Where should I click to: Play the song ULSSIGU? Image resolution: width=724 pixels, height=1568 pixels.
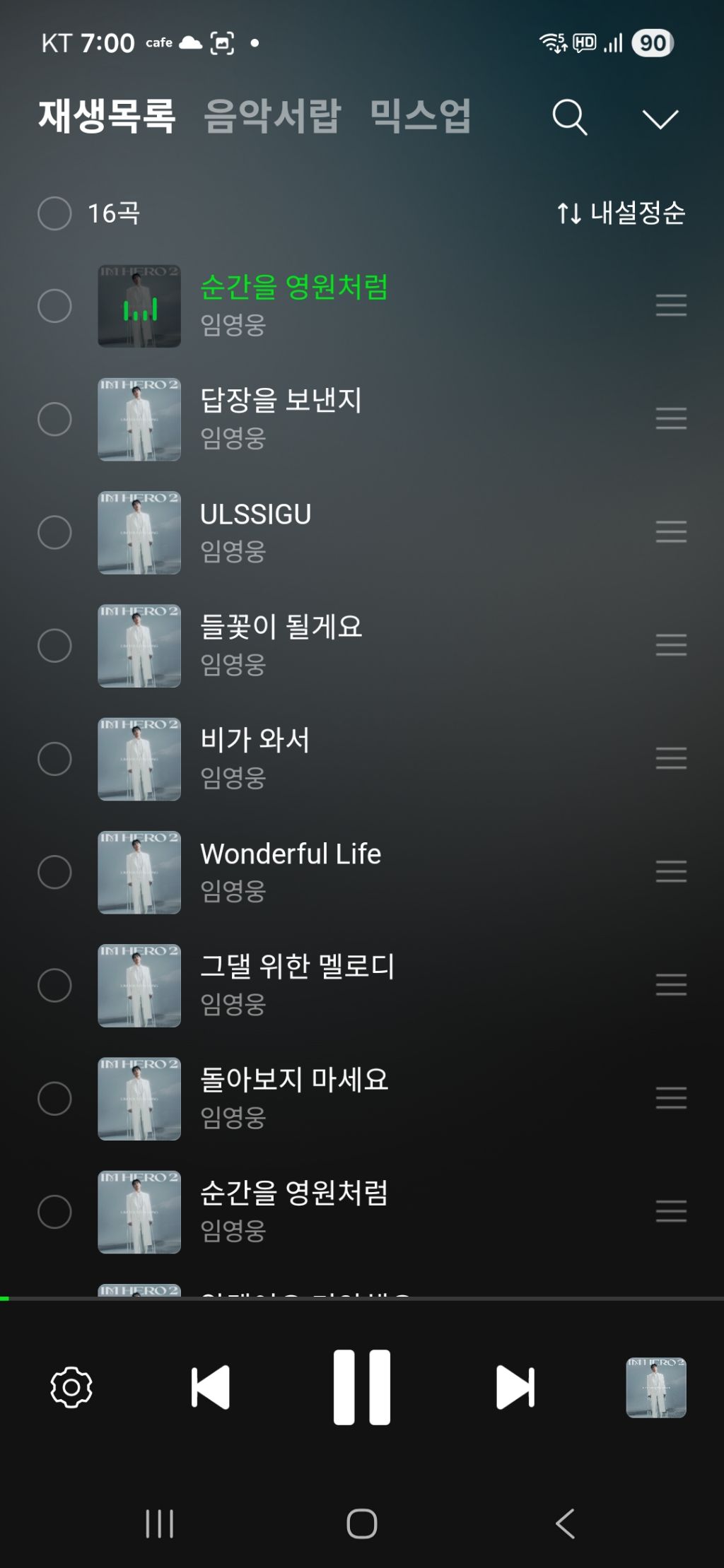coord(255,514)
